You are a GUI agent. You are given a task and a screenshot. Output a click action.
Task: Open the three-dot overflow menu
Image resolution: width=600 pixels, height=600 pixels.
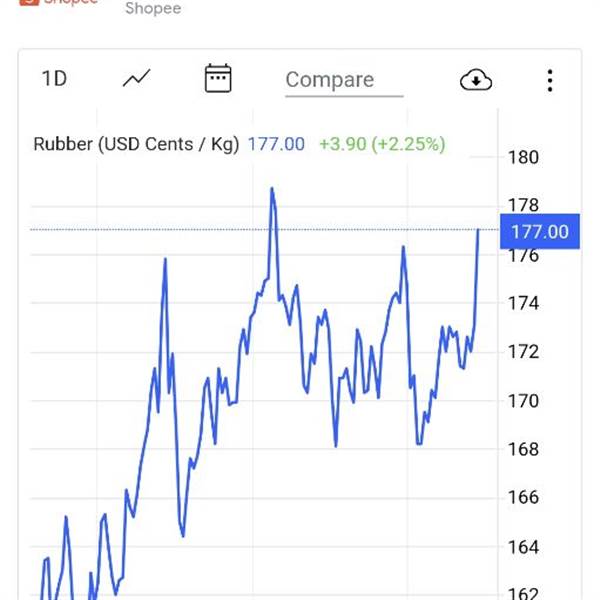(x=550, y=80)
